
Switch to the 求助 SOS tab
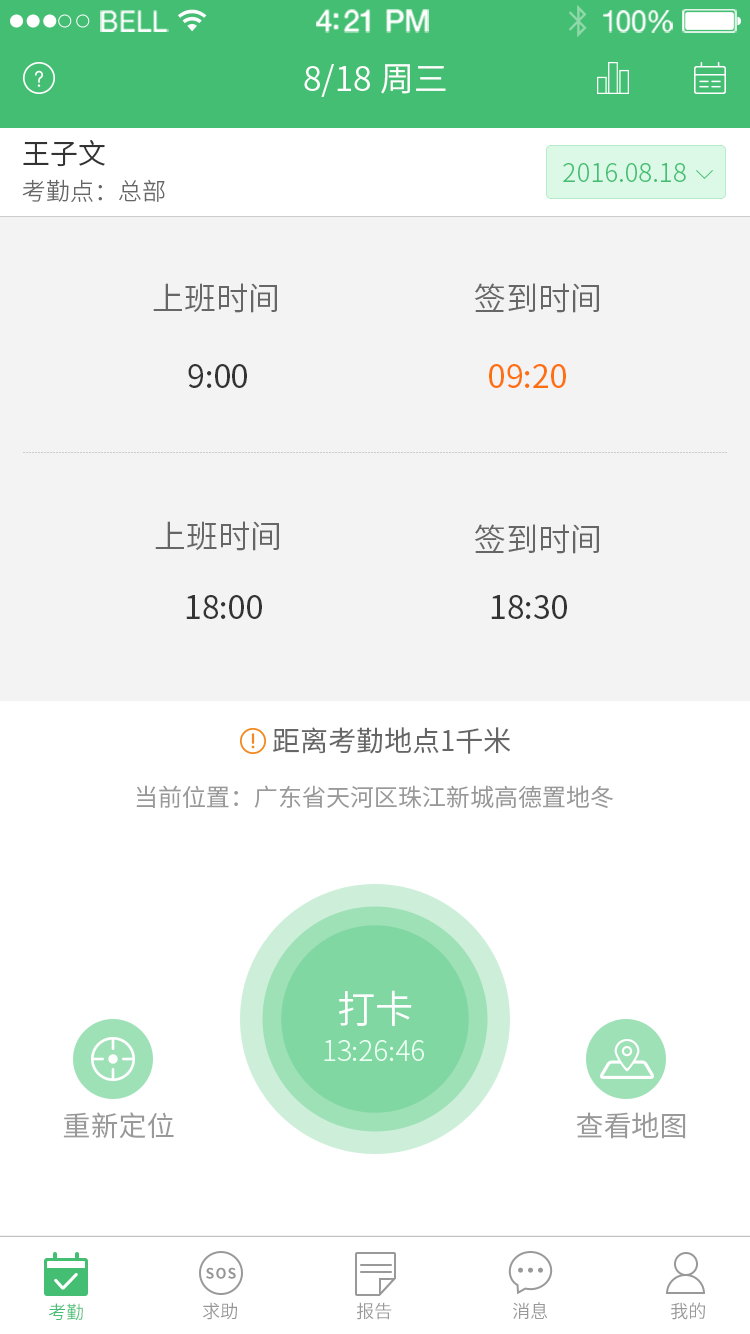point(220,1286)
